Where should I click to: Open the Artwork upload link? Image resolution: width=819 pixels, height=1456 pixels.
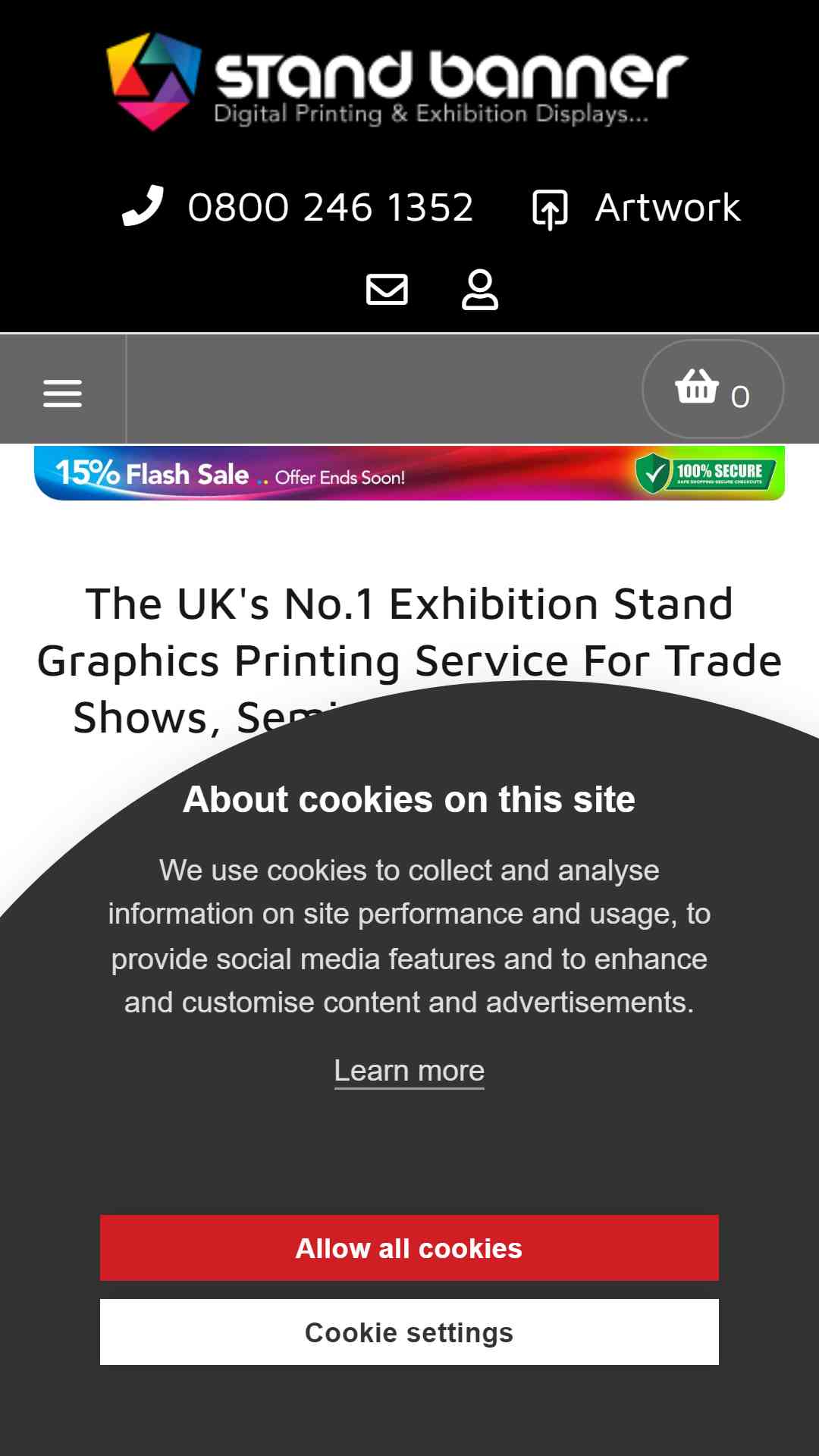tap(636, 208)
